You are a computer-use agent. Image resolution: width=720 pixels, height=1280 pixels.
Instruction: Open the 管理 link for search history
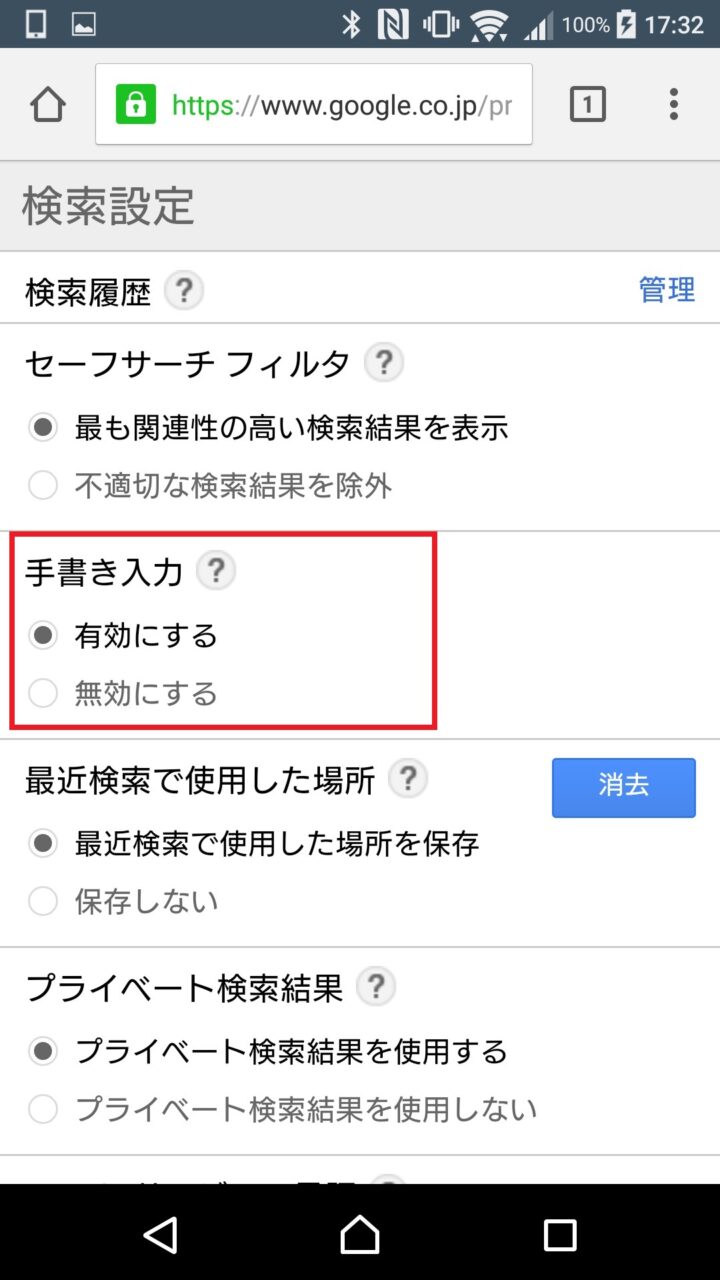click(666, 290)
